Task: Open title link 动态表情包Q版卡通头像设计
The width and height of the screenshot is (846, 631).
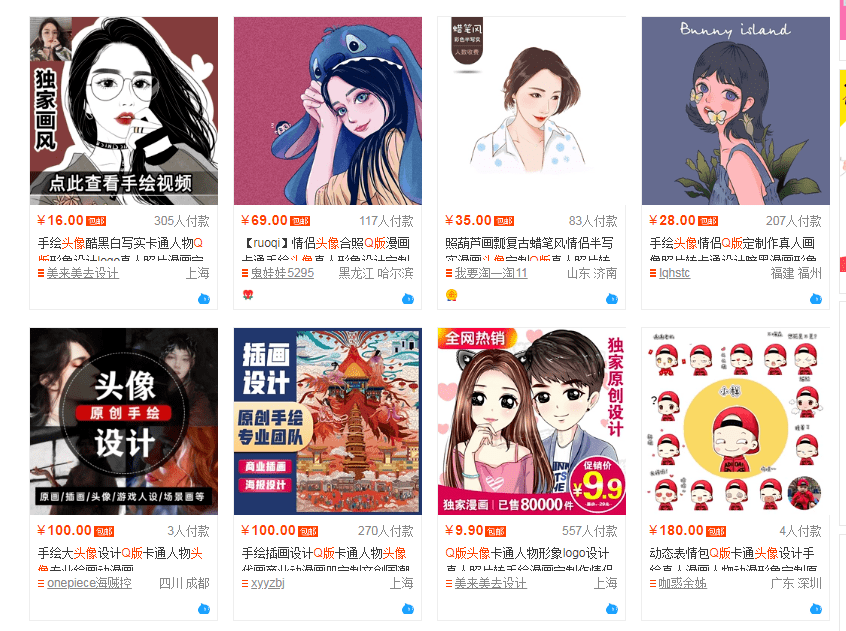Action: click(x=732, y=553)
